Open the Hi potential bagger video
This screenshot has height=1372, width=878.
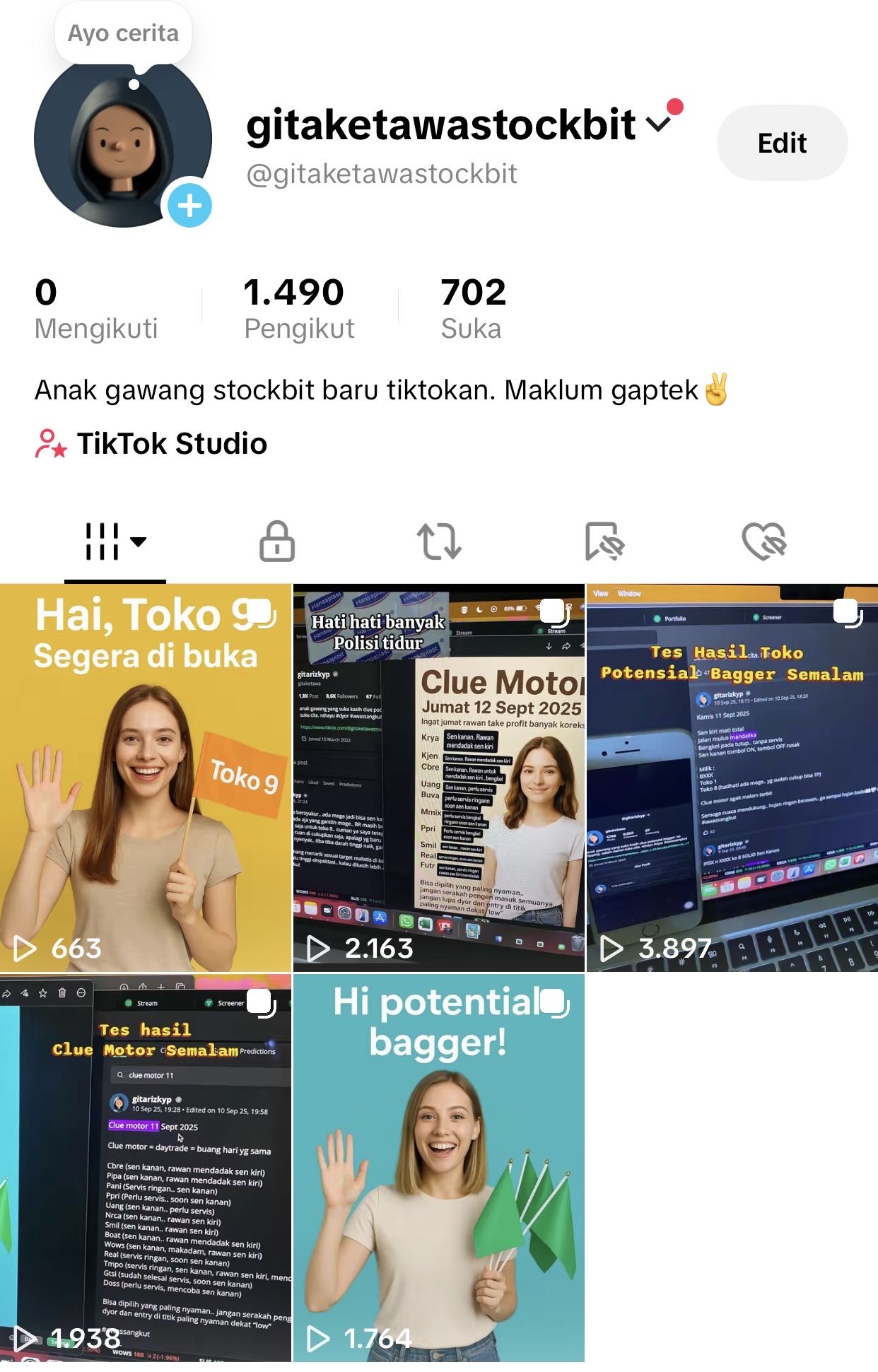coord(439,1168)
